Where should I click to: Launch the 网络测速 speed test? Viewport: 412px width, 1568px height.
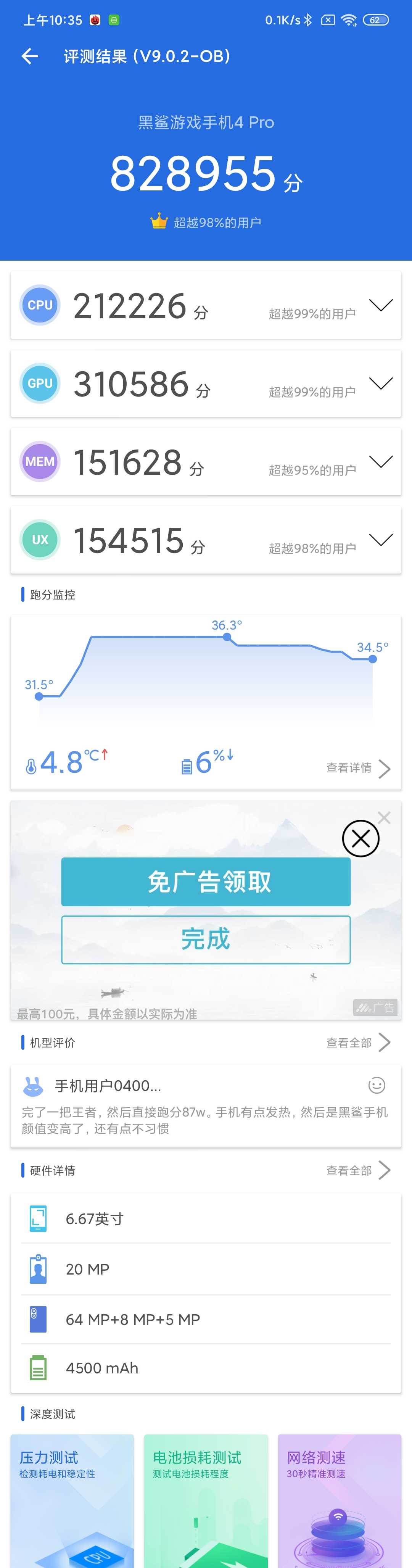tap(339, 1500)
